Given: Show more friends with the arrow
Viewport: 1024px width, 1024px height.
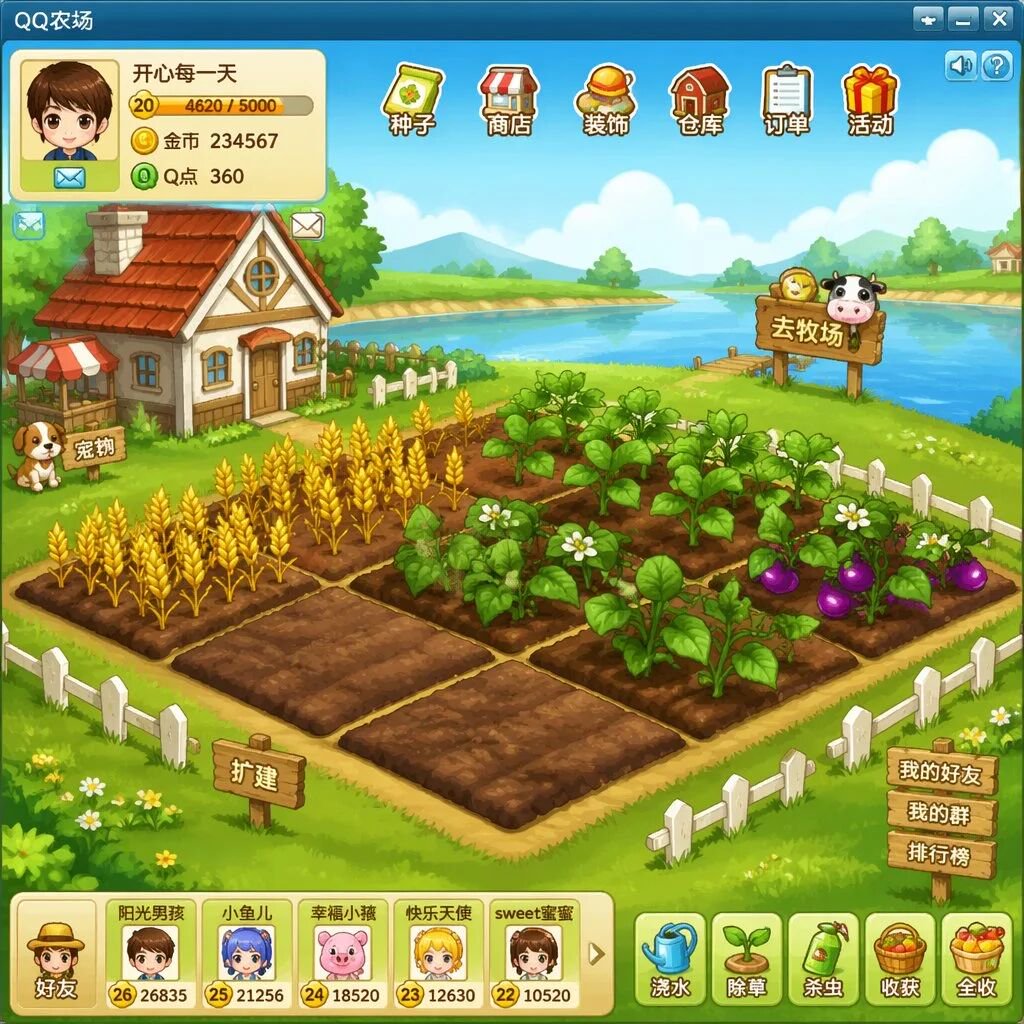Looking at the screenshot, I should 597,954.
